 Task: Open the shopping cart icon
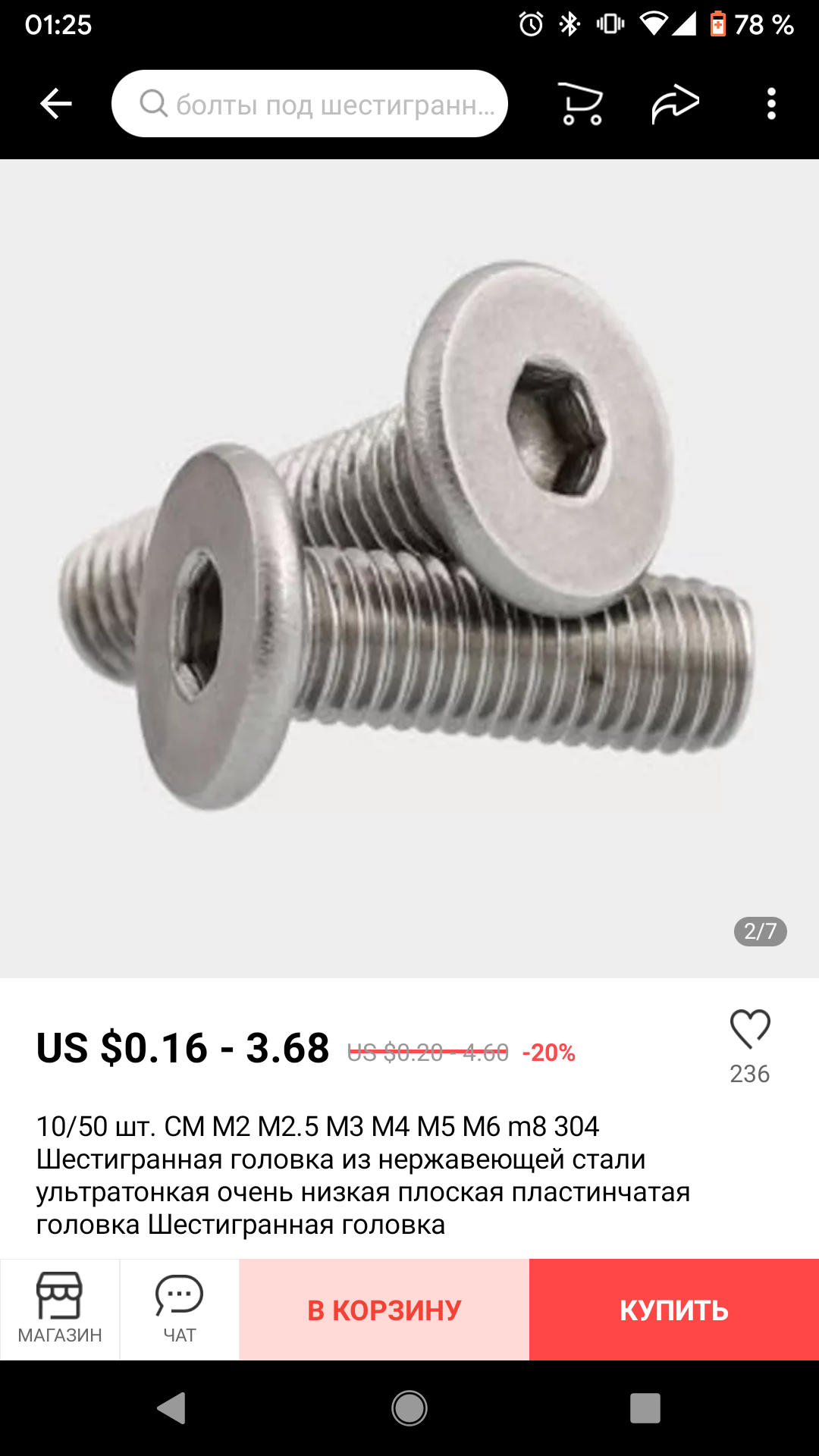(x=581, y=104)
